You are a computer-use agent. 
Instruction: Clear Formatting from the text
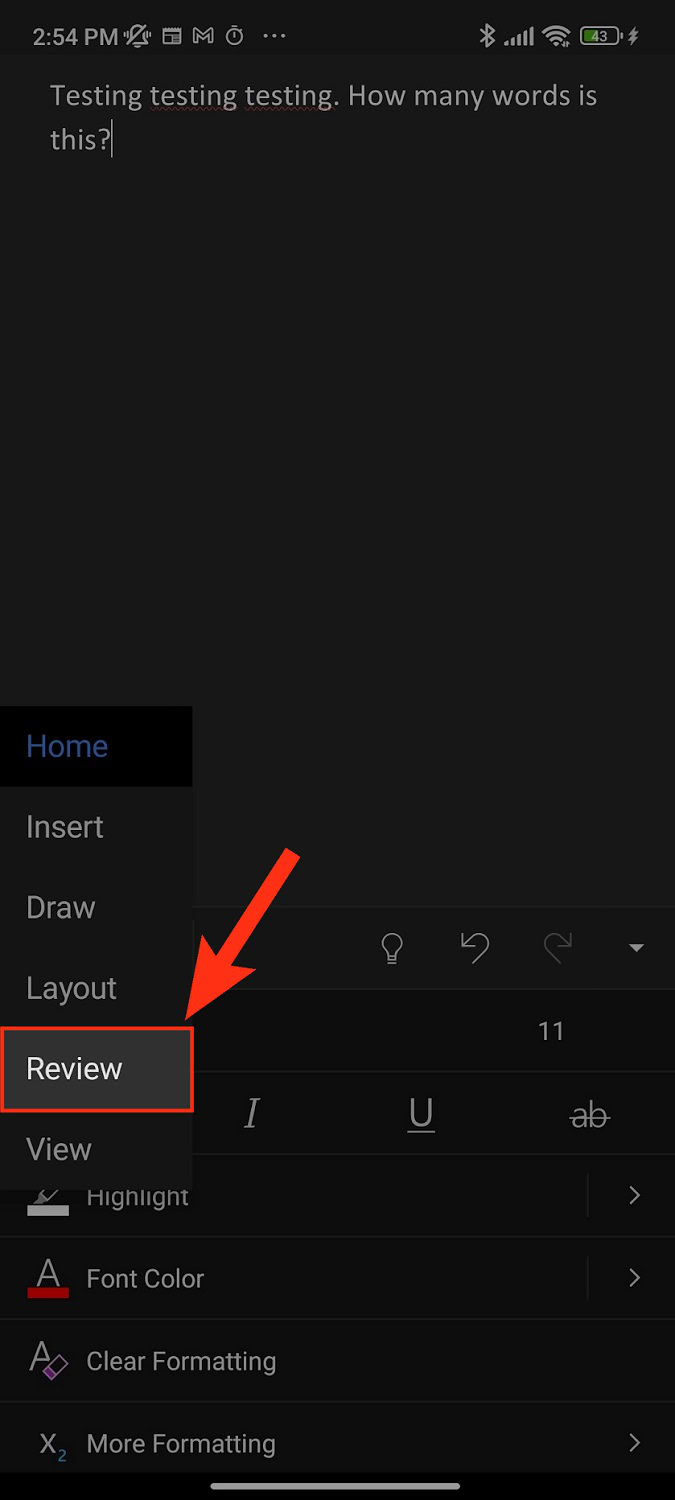coord(180,1361)
